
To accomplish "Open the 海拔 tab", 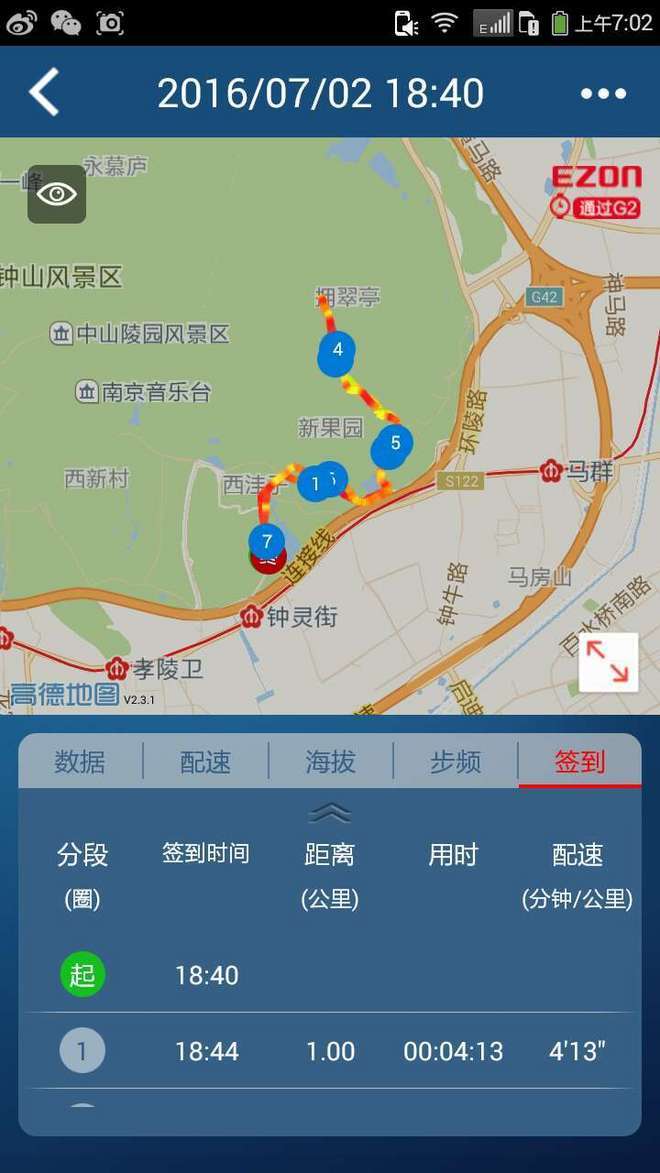I will tap(330, 762).
